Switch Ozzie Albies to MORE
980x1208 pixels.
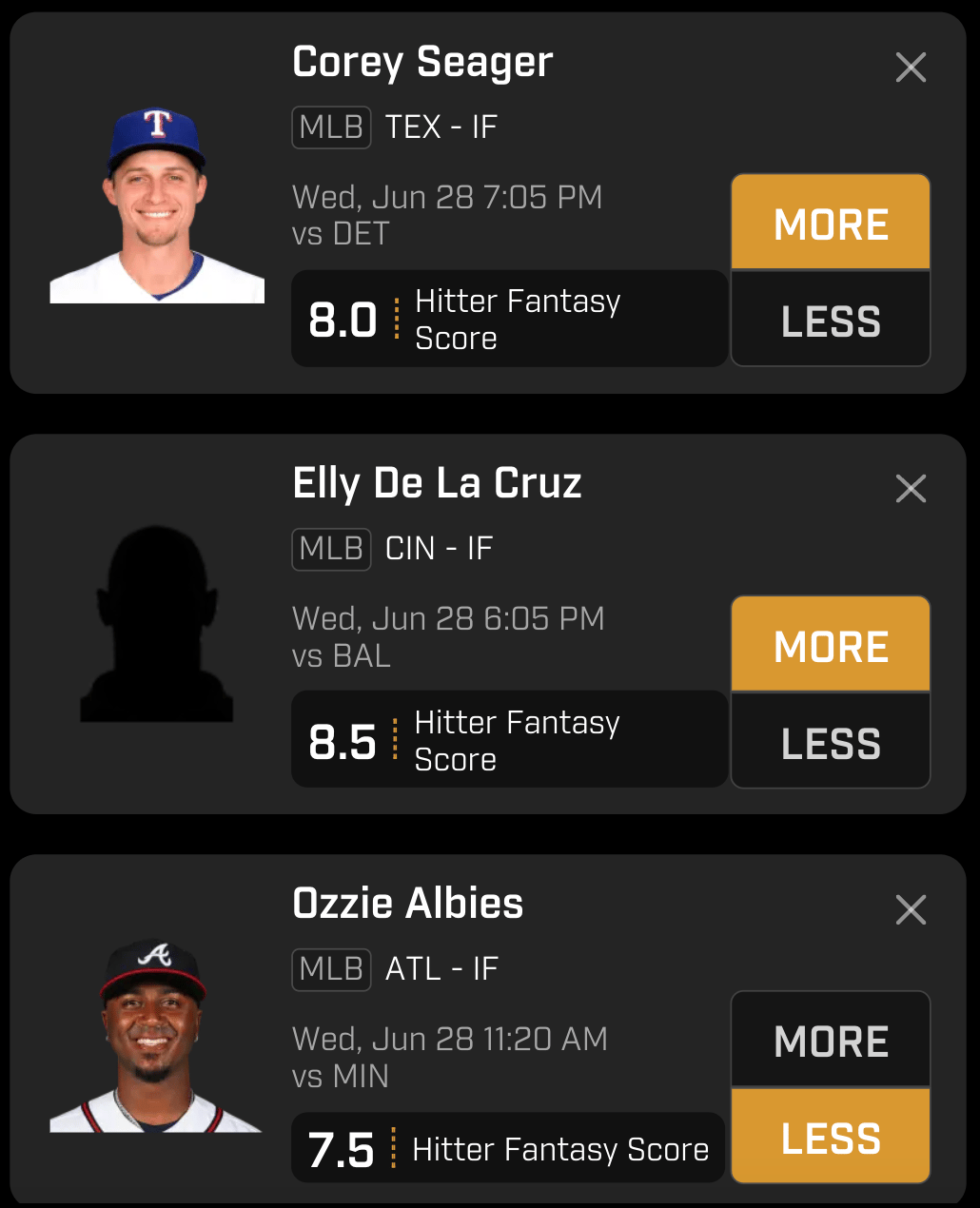pyautogui.click(x=831, y=1041)
